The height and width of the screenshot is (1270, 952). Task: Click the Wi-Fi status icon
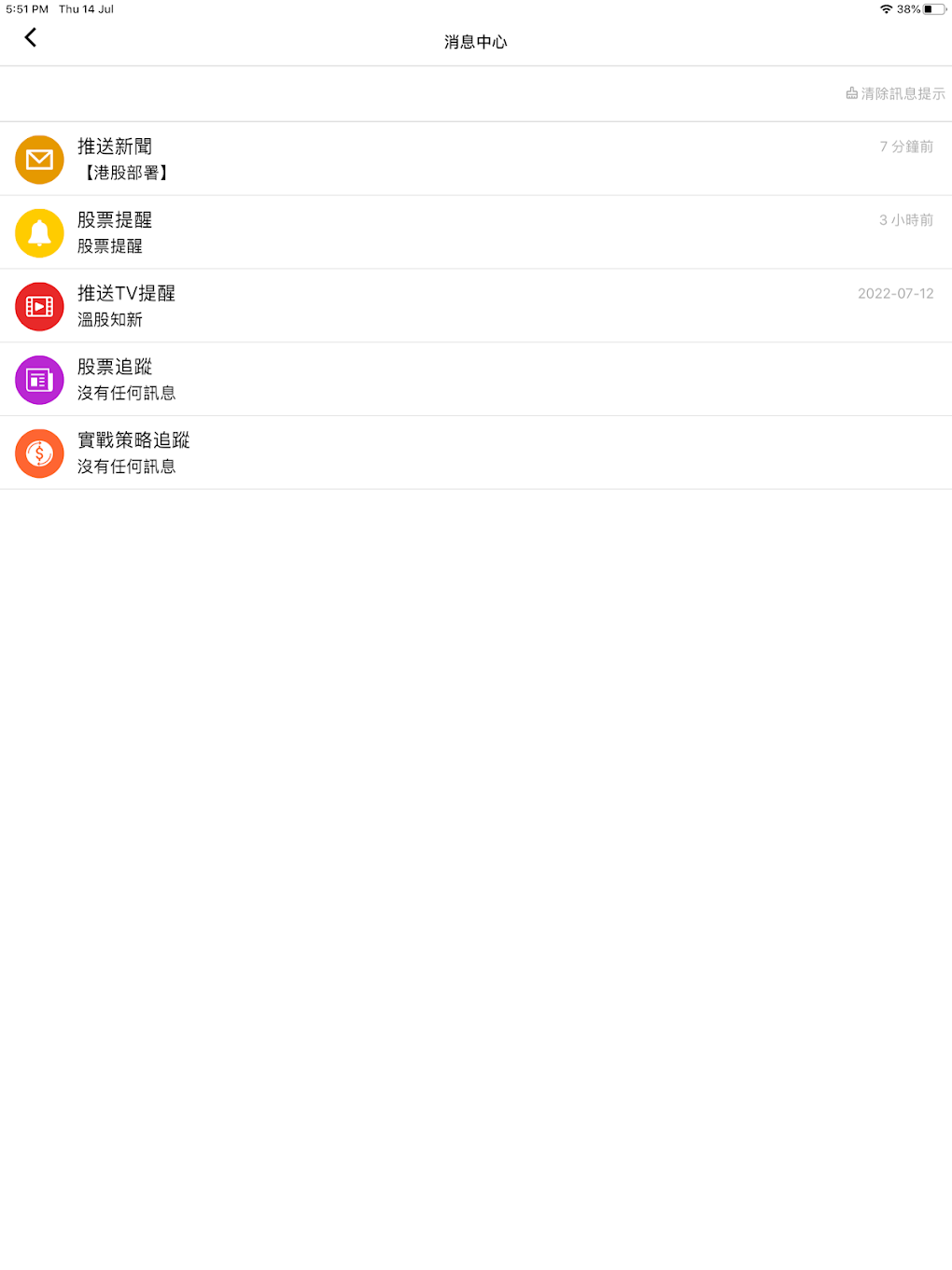[885, 9]
